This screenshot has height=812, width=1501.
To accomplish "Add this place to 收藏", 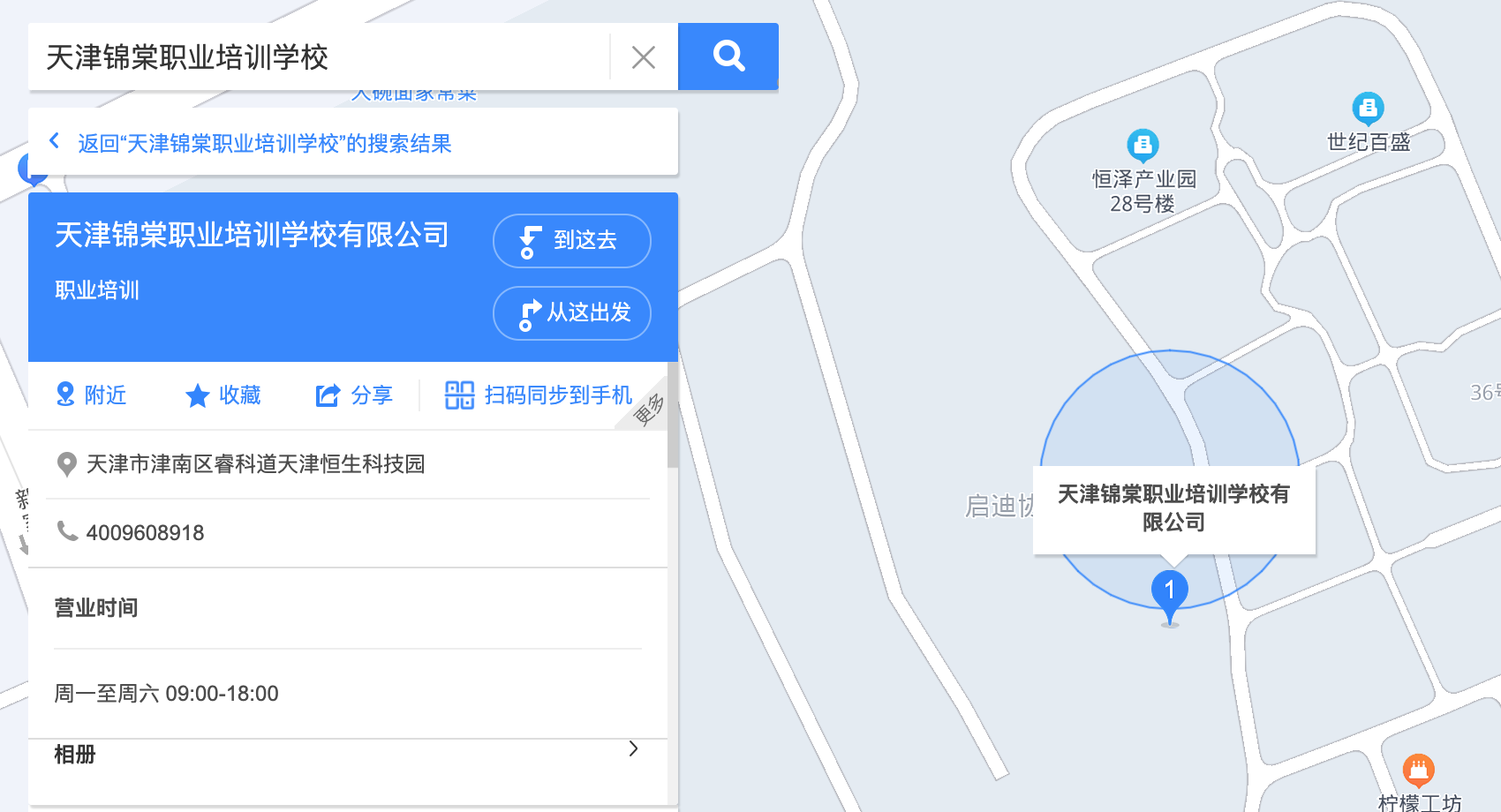I will pos(223,395).
